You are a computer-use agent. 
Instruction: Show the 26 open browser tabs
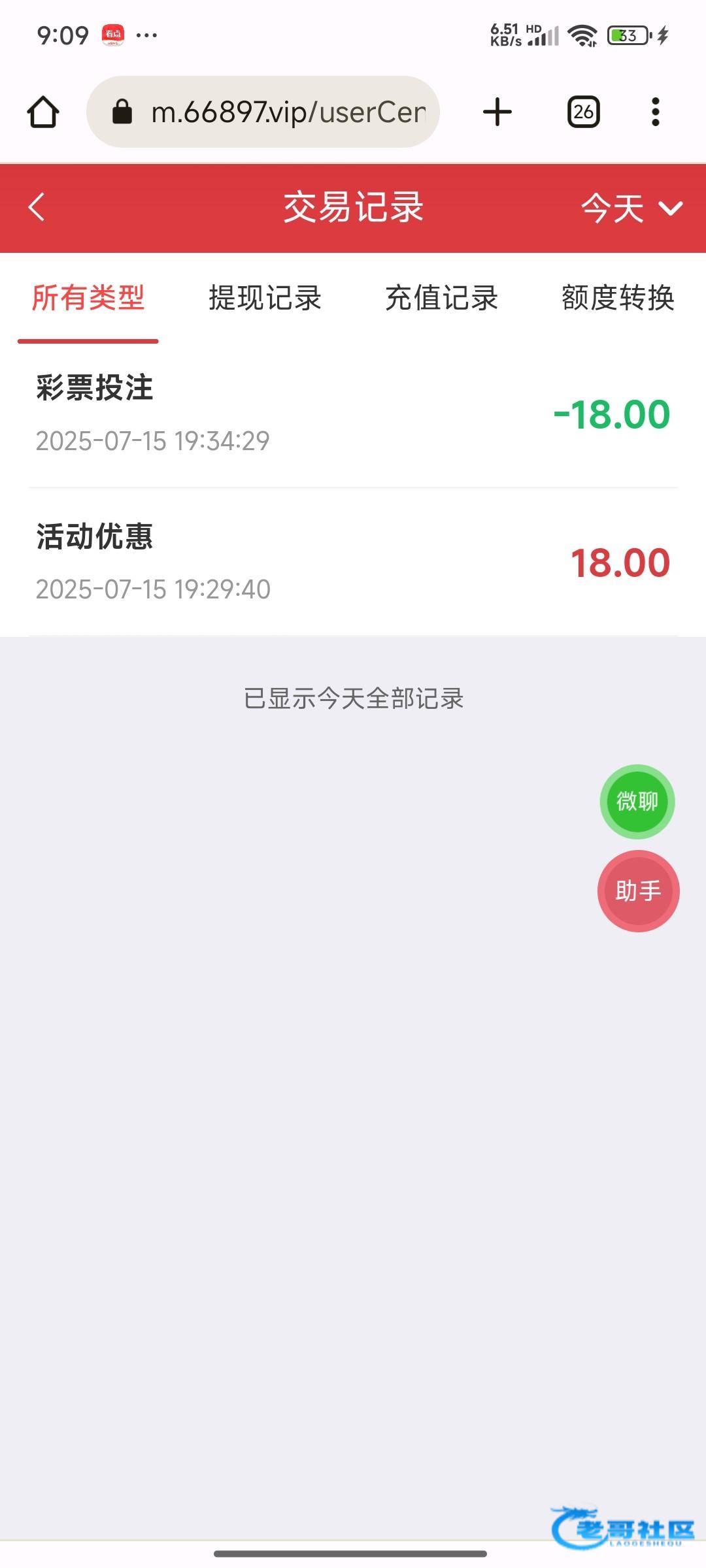[583, 112]
